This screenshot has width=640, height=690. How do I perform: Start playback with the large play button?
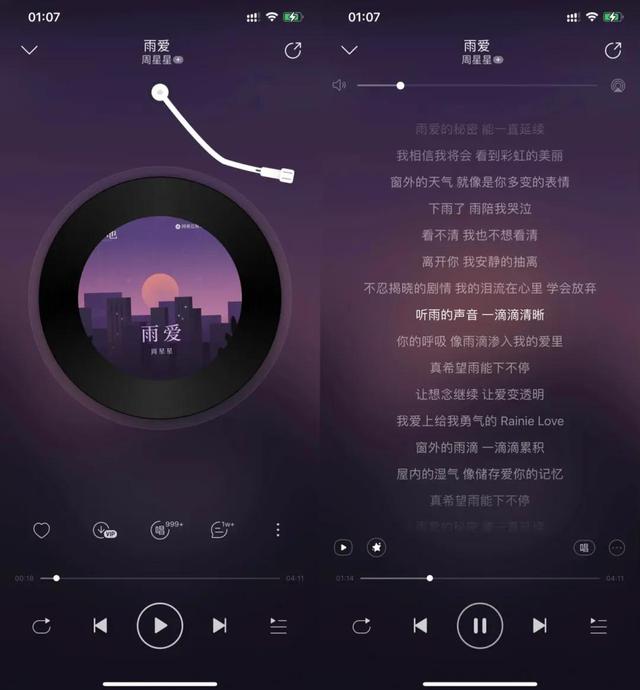(160, 626)
